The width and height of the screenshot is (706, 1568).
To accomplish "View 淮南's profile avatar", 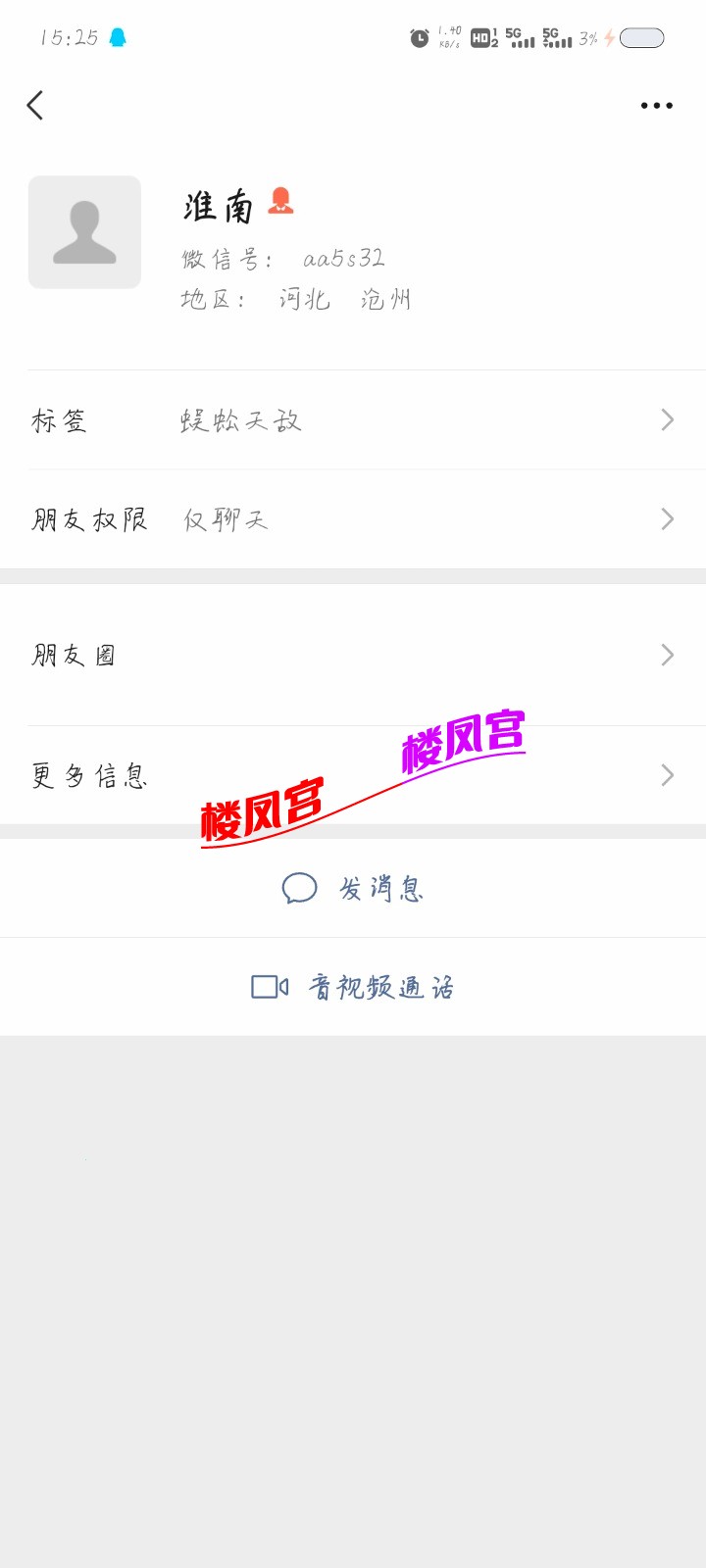I will click(x=84, y=232).
